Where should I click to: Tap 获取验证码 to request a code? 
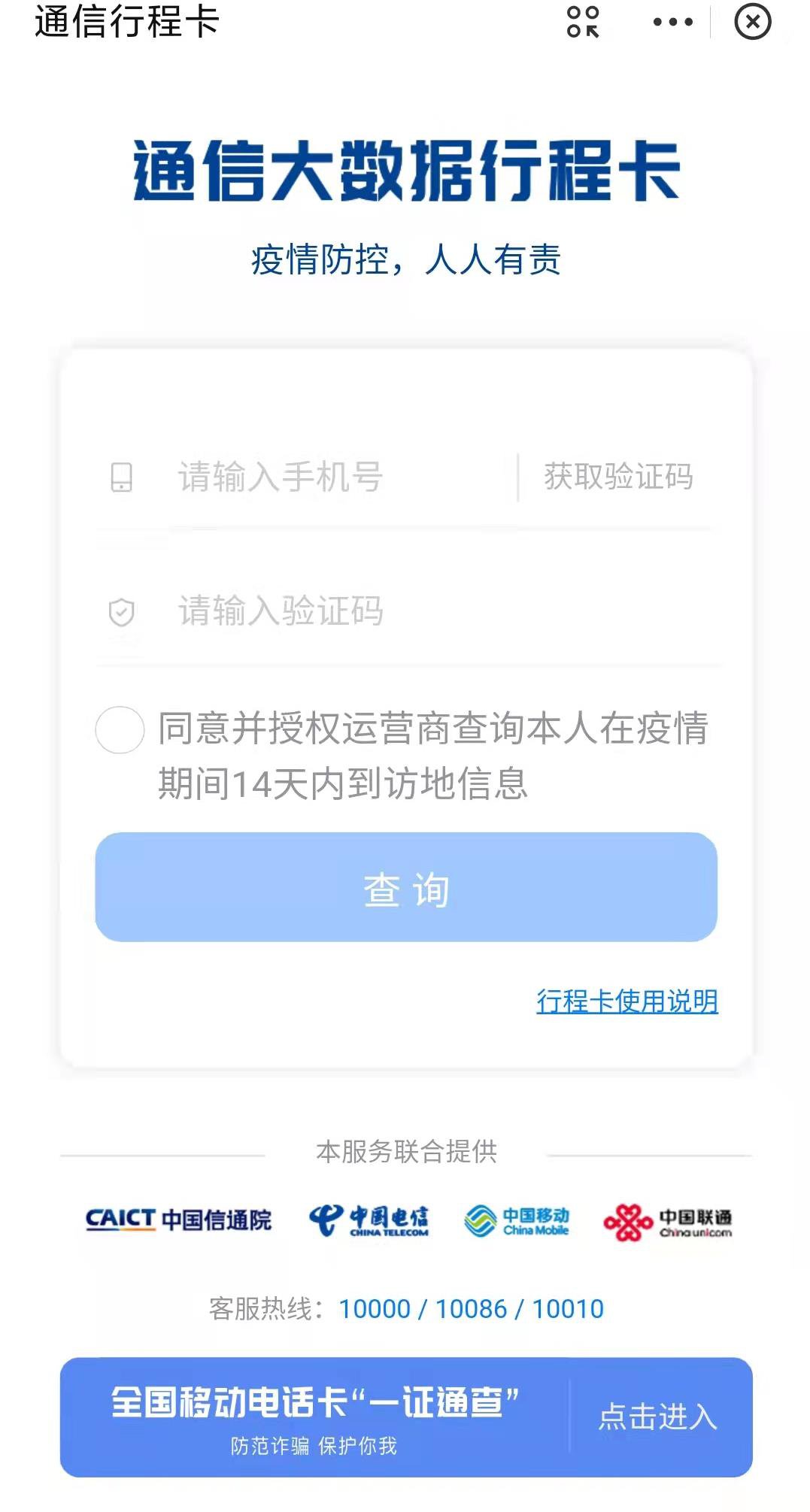point(618,477)
